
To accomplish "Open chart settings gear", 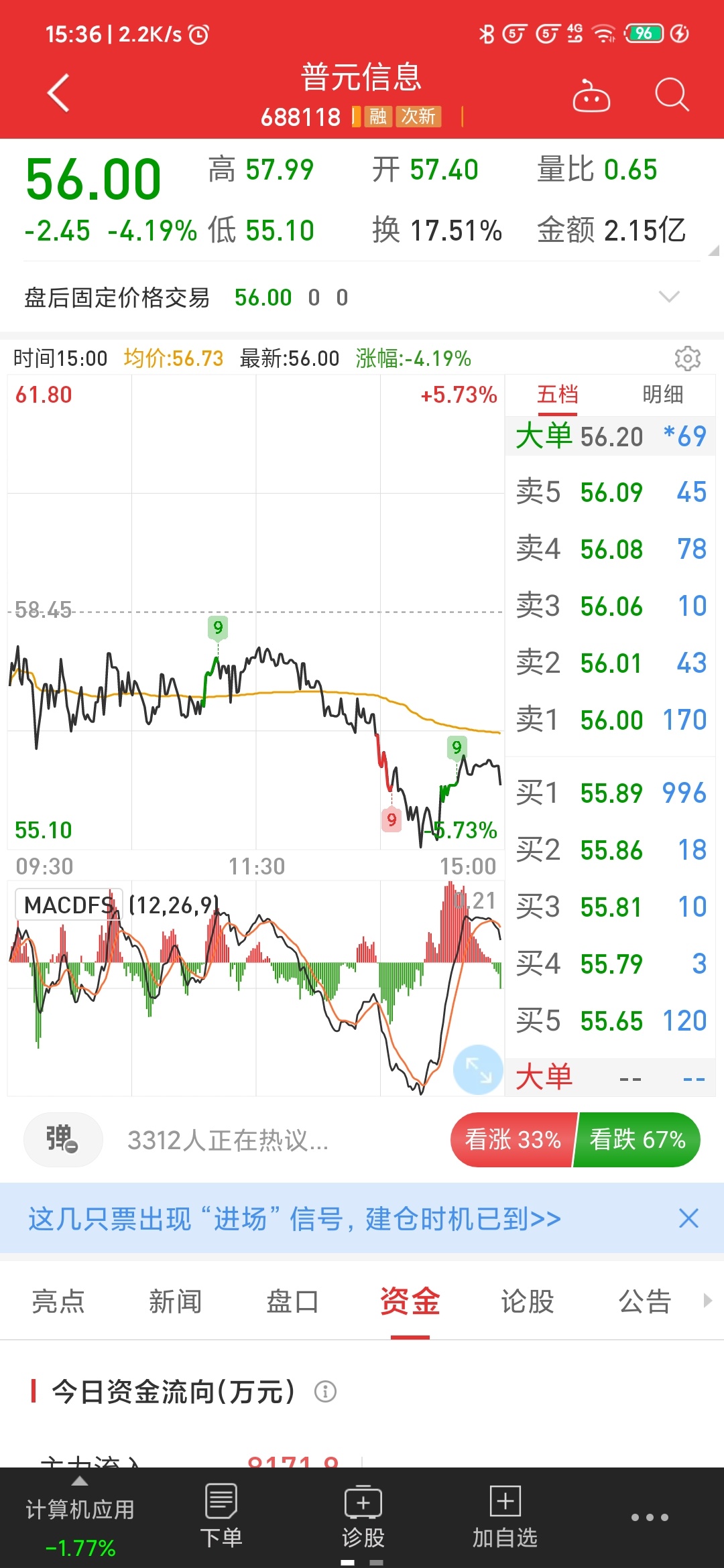I will coord(687,358).
